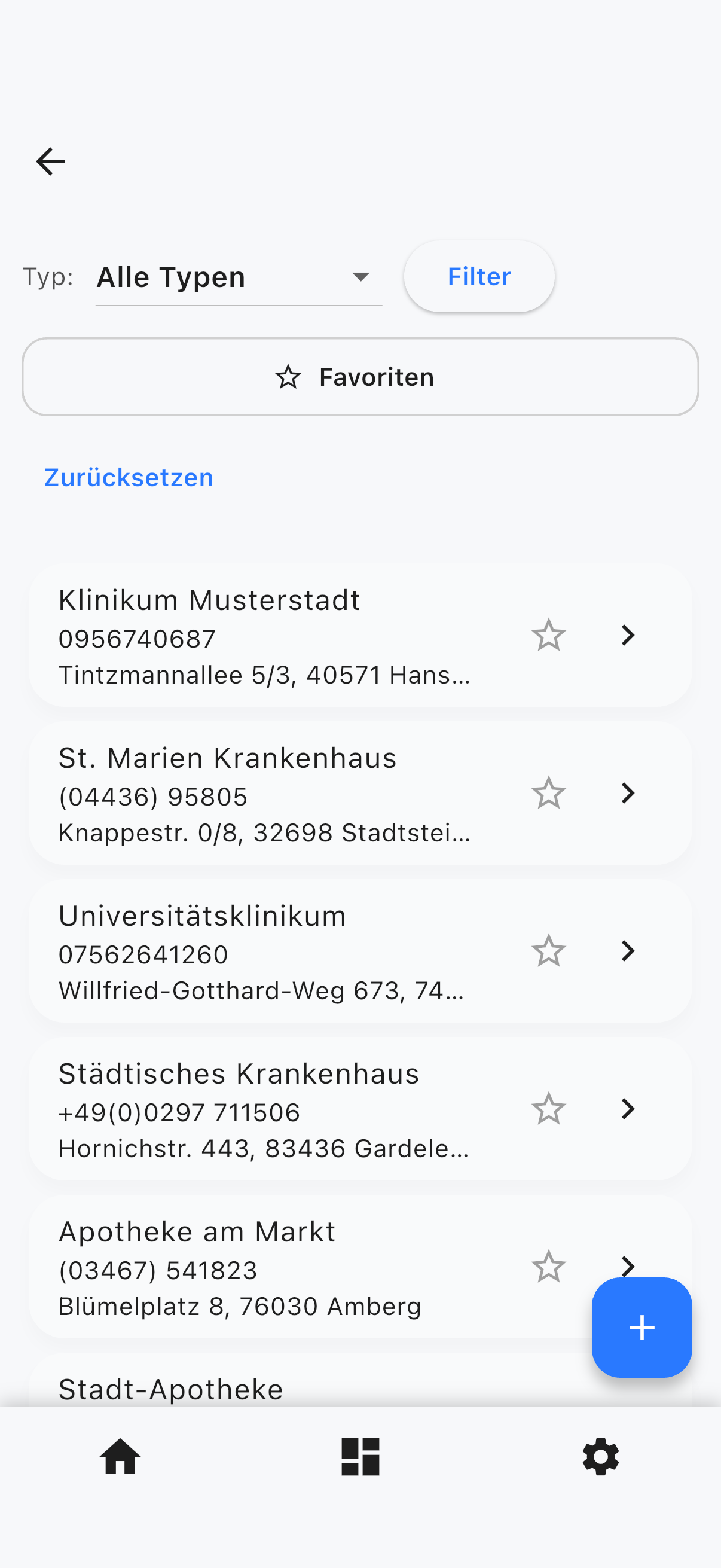
Task: Toggle favorite star on Städtisches Krankenhaus
Action: (x=548, y=1109)
